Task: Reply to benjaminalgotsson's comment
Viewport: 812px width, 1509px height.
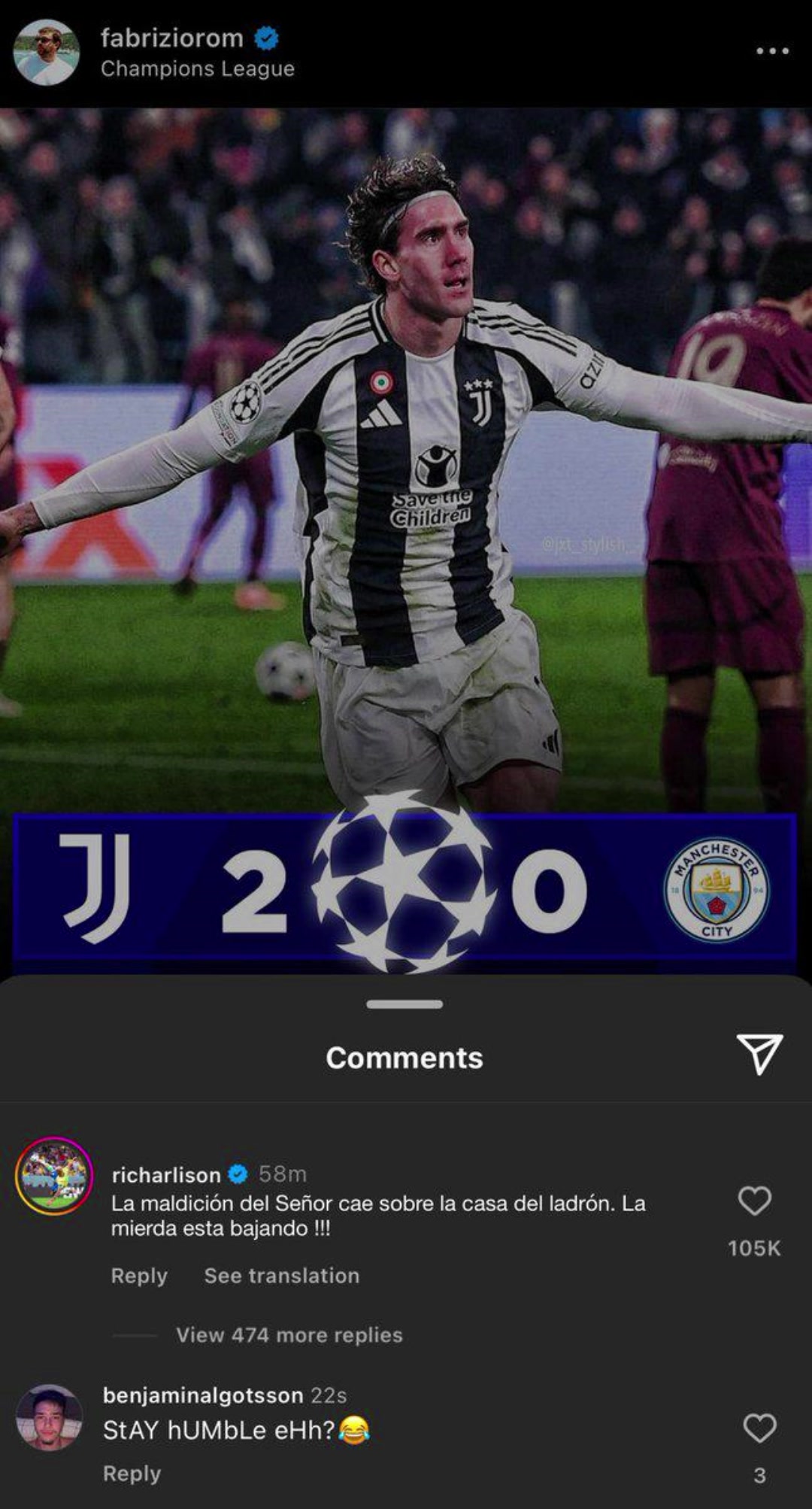Action: pyautogui.click(x=132, y=1474)
